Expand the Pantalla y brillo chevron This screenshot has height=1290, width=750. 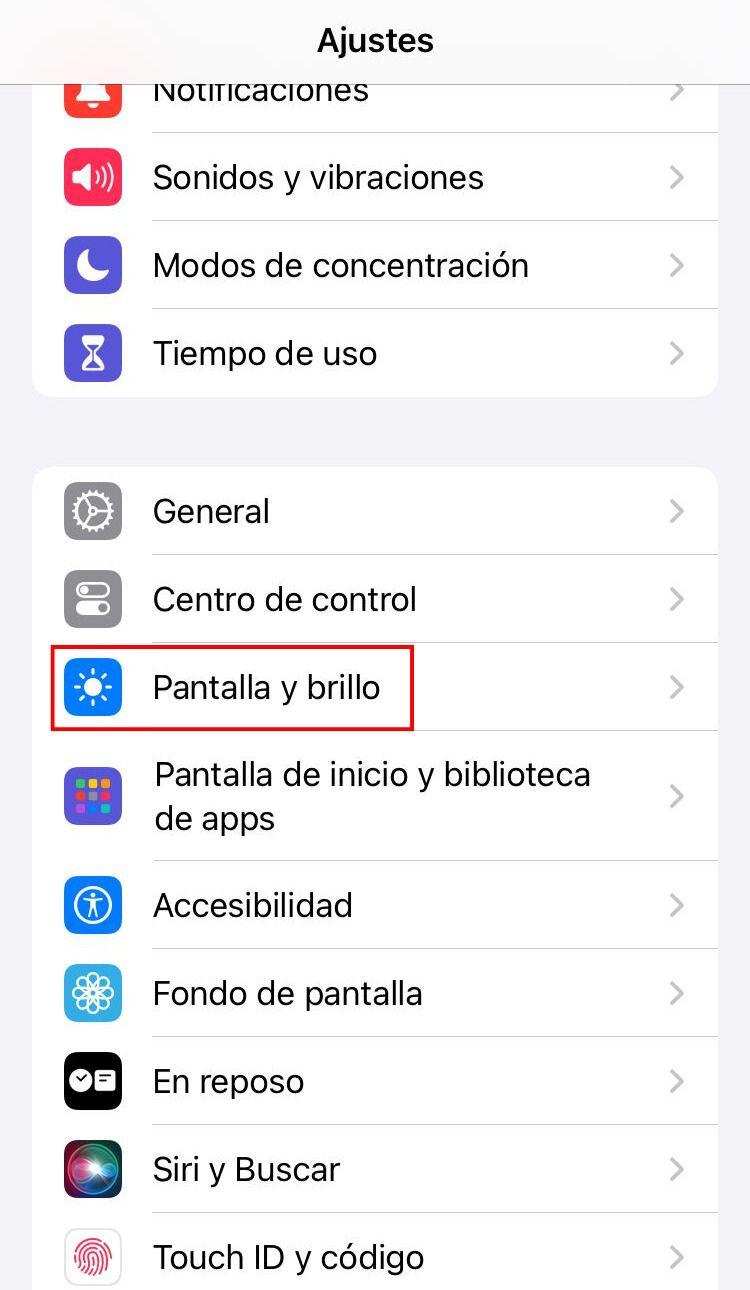point(678,687)
